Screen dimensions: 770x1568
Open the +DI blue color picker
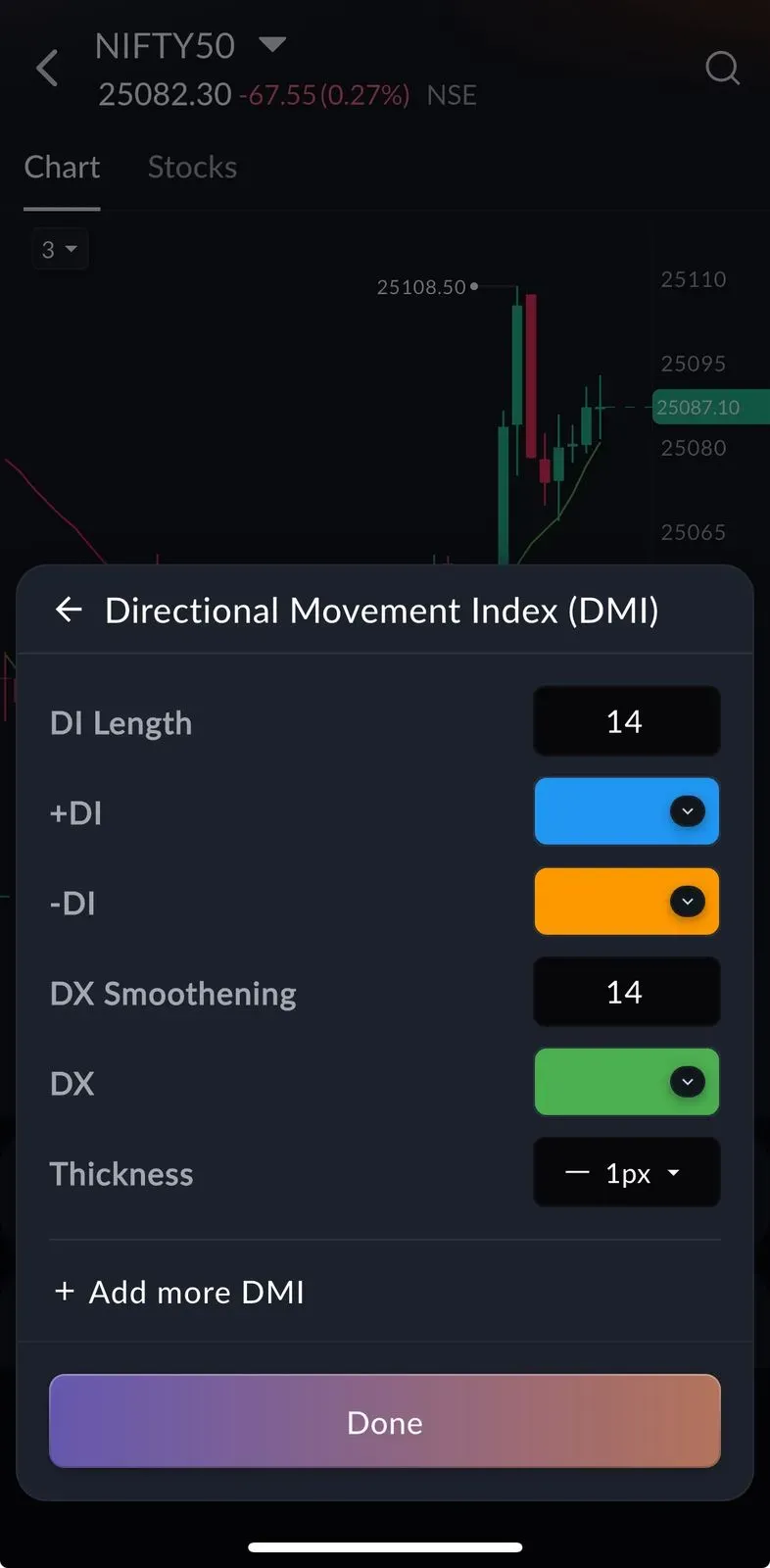[x=626, y=811]
